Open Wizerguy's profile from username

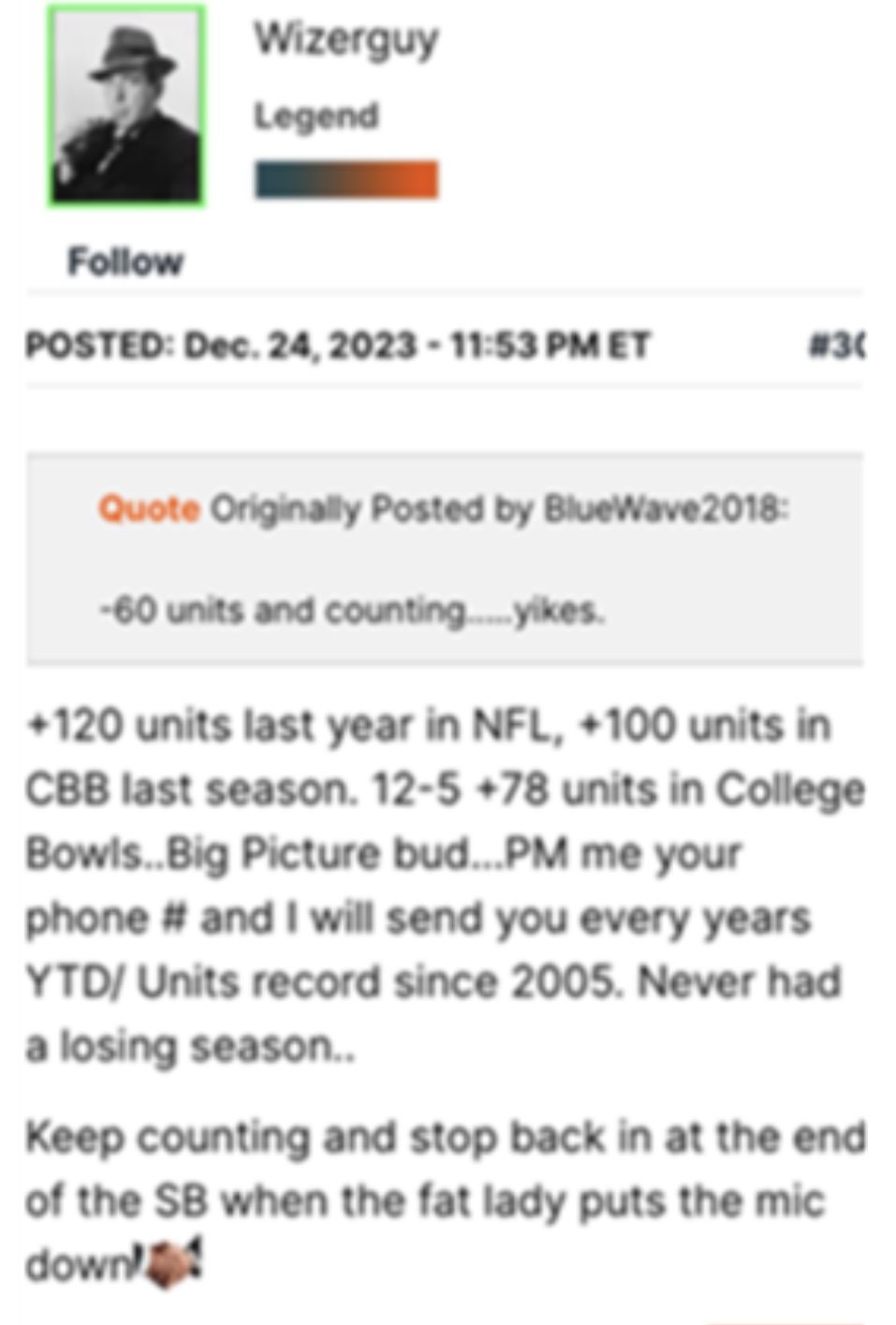[x=345, y=40]
